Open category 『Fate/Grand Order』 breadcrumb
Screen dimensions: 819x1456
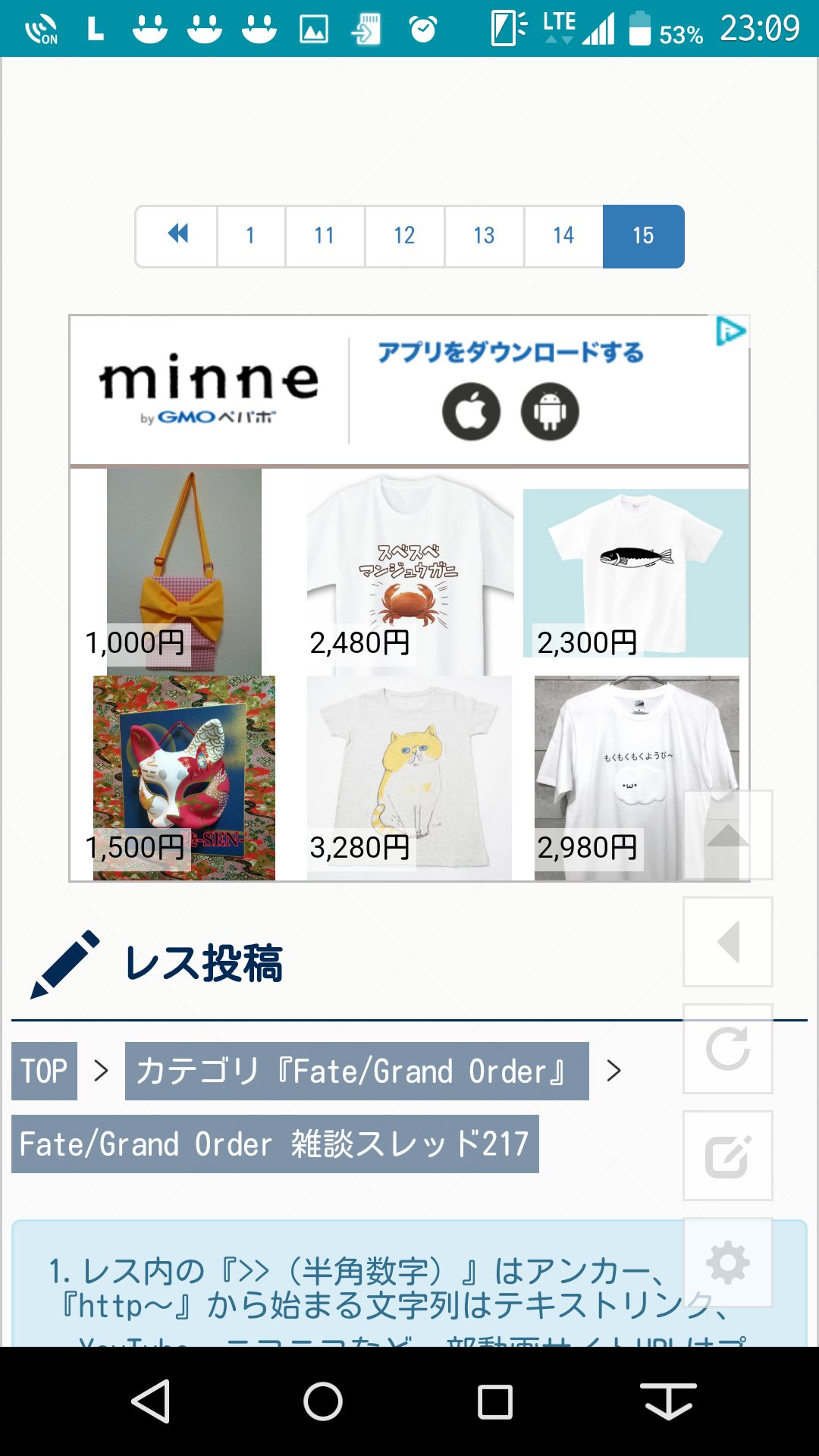tap(356, 1071)
